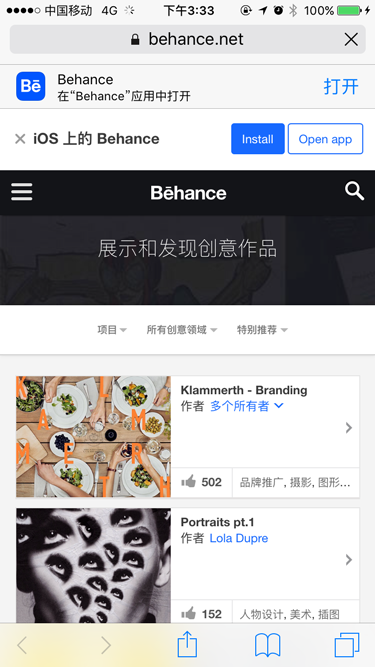Show open Safari tabs
Viewport: 375px width, 667px height.
point(347,645)
